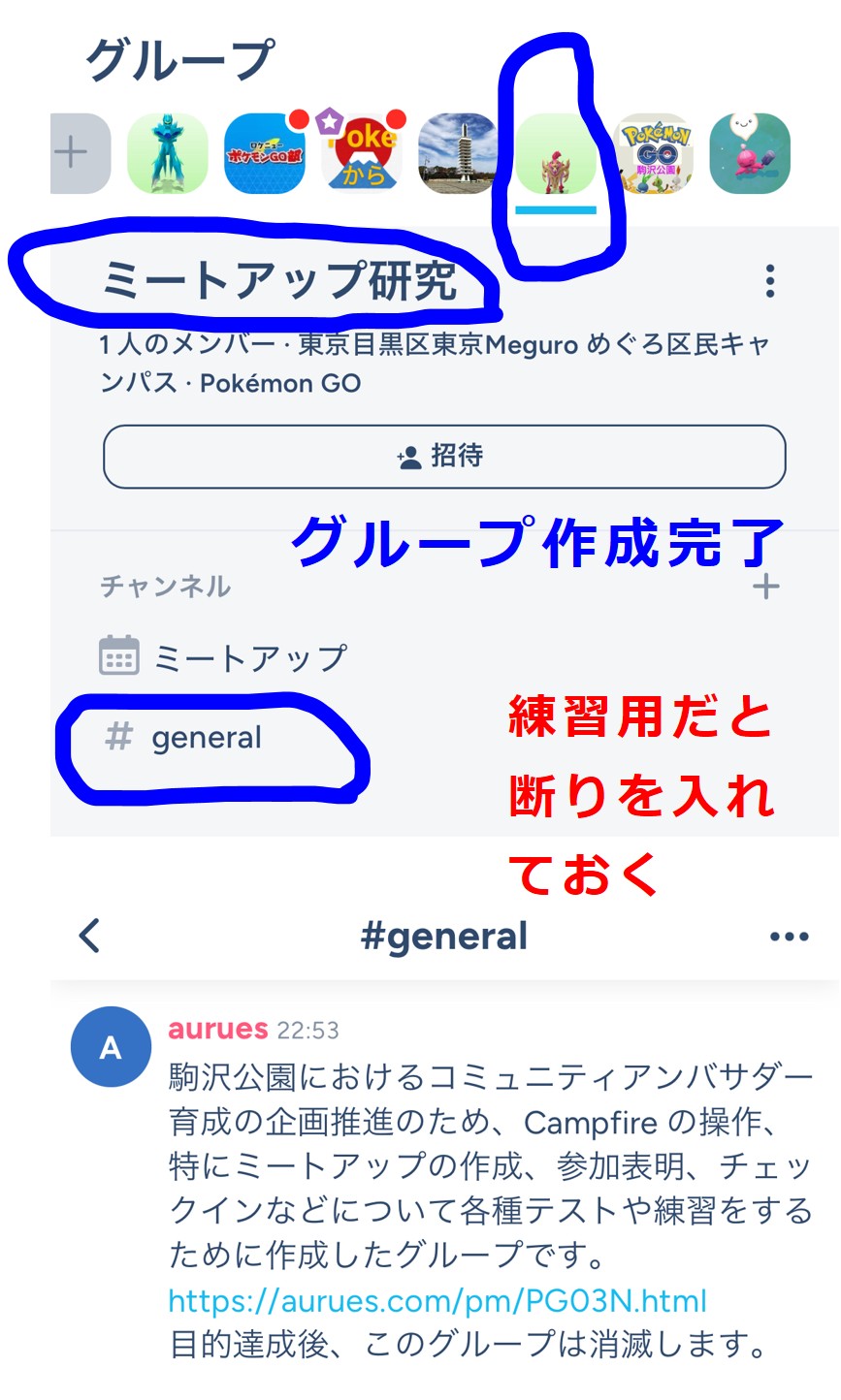
Task: Open the aurues.com/pm/PG03N.html link
Action: pyautogui.click(x=437, y=1300)
